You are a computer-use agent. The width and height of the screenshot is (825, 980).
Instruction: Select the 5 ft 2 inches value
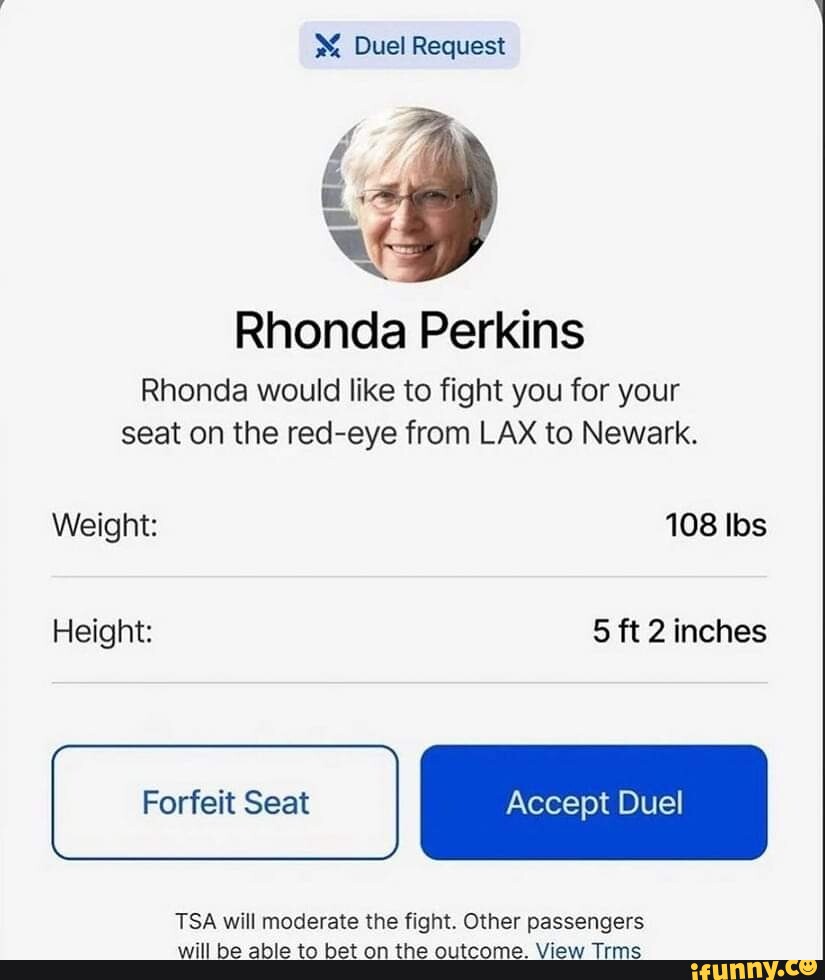[679, 630]
